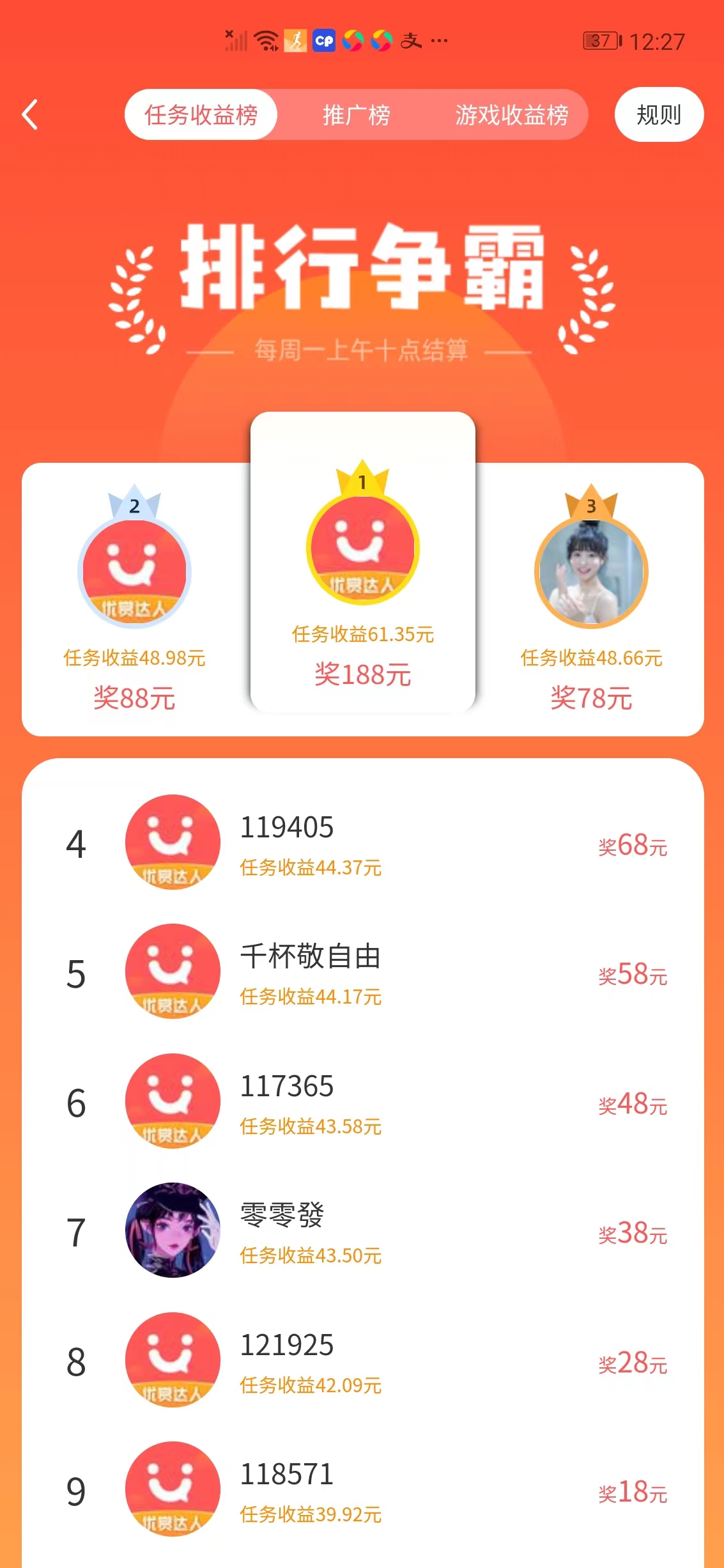Image resolution: width=724 pixels, height=1568 pixels.
Task: Tap the battery indicator showing 37
Action: (x=599, y=40)
